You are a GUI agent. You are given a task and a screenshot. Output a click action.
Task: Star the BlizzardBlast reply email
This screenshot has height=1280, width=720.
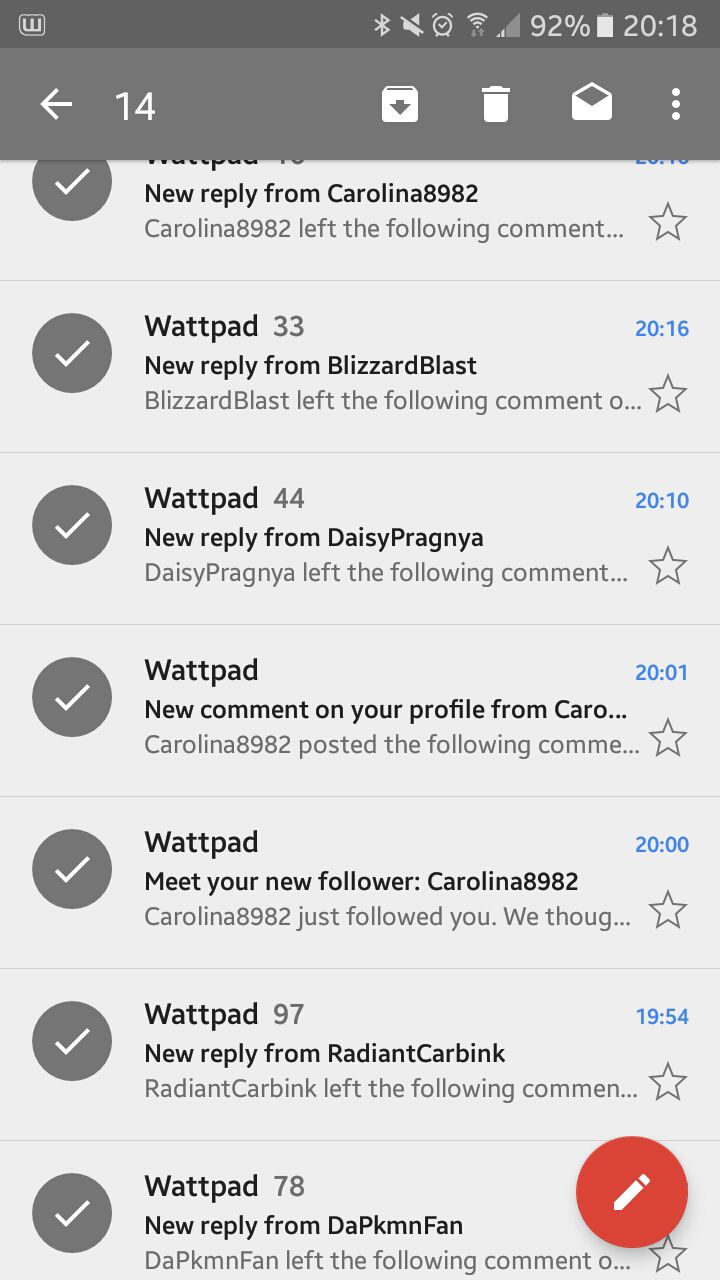click(668, 395)
